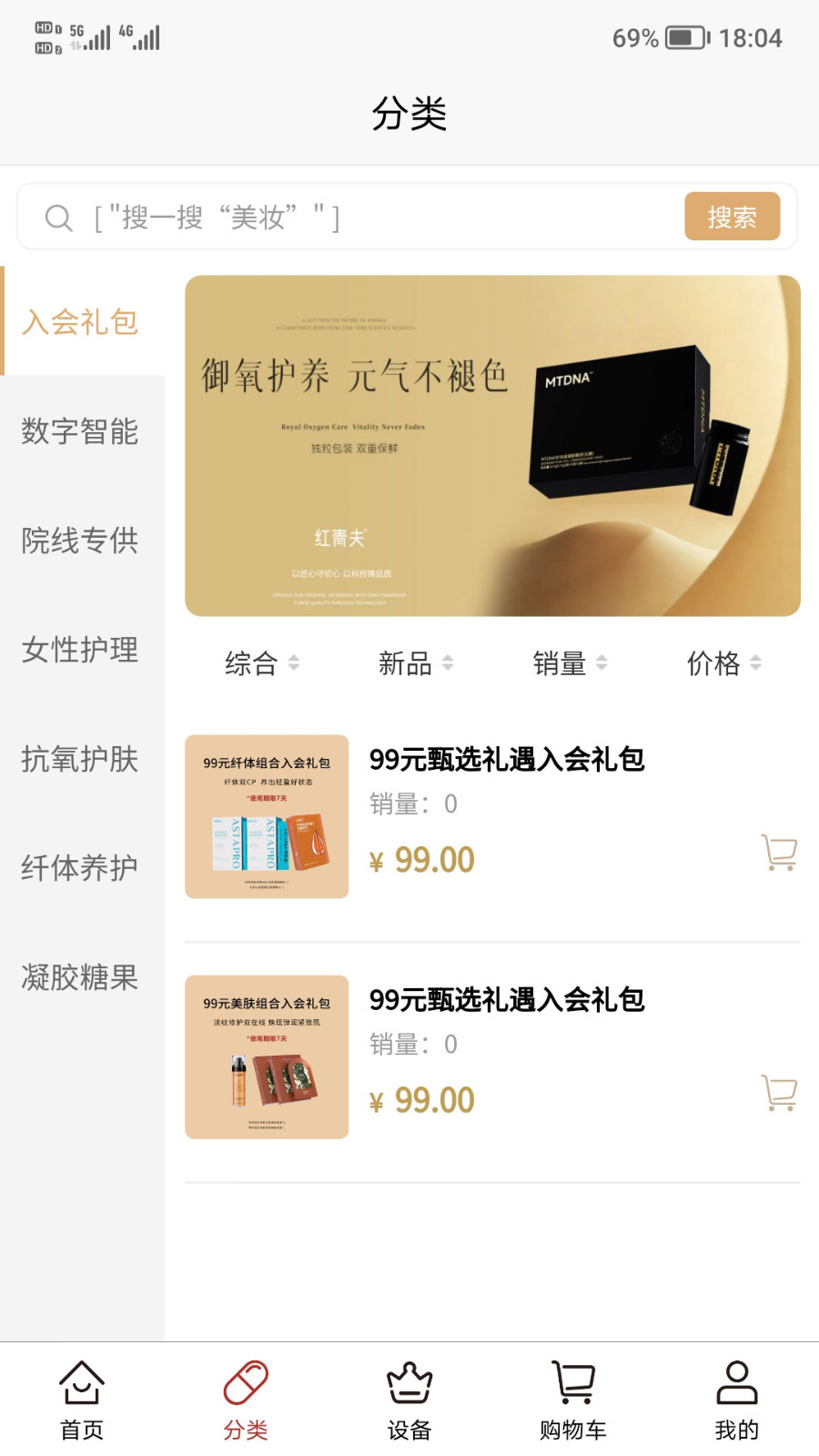Toggle 新品 sorting order

coord(414,663)
